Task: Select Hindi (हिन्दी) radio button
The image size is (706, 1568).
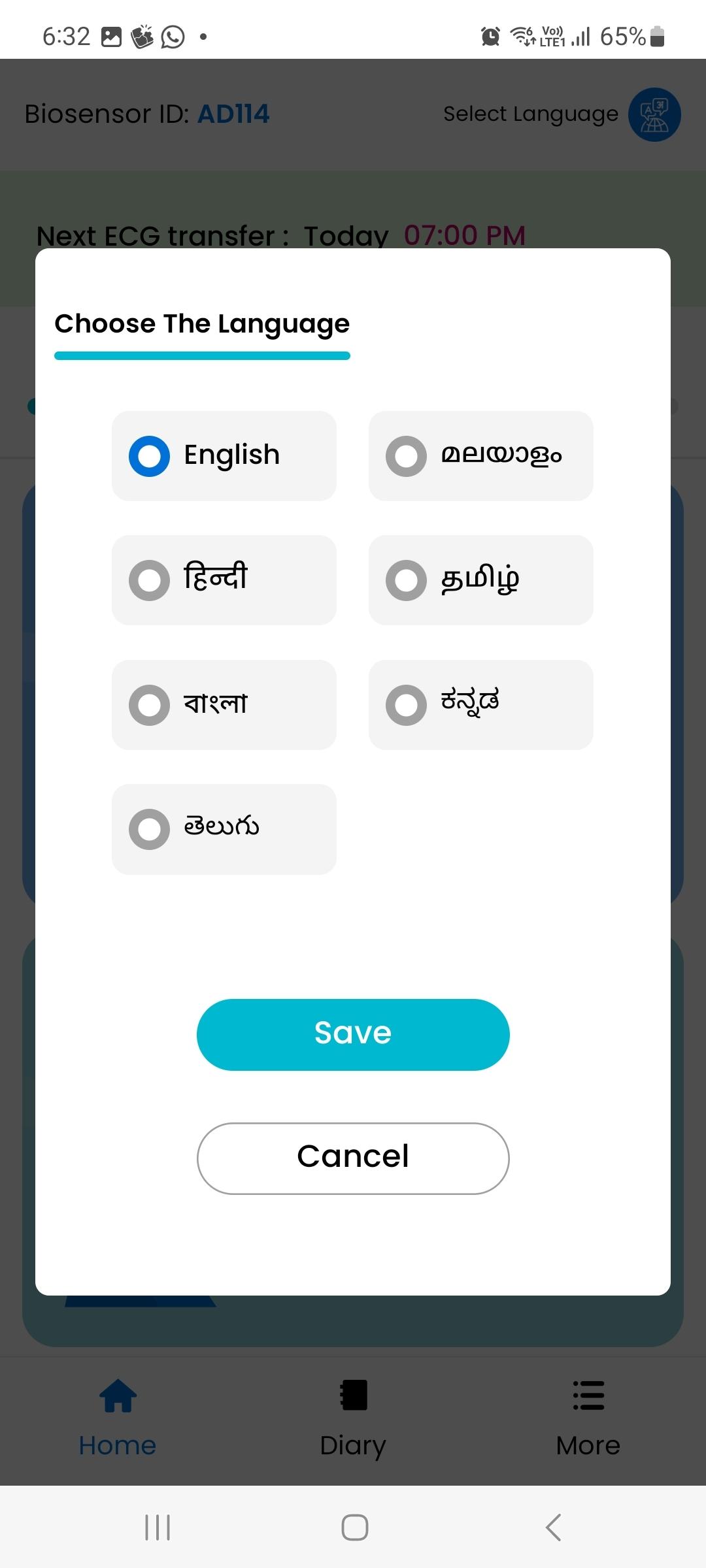Action: (150, 580)
